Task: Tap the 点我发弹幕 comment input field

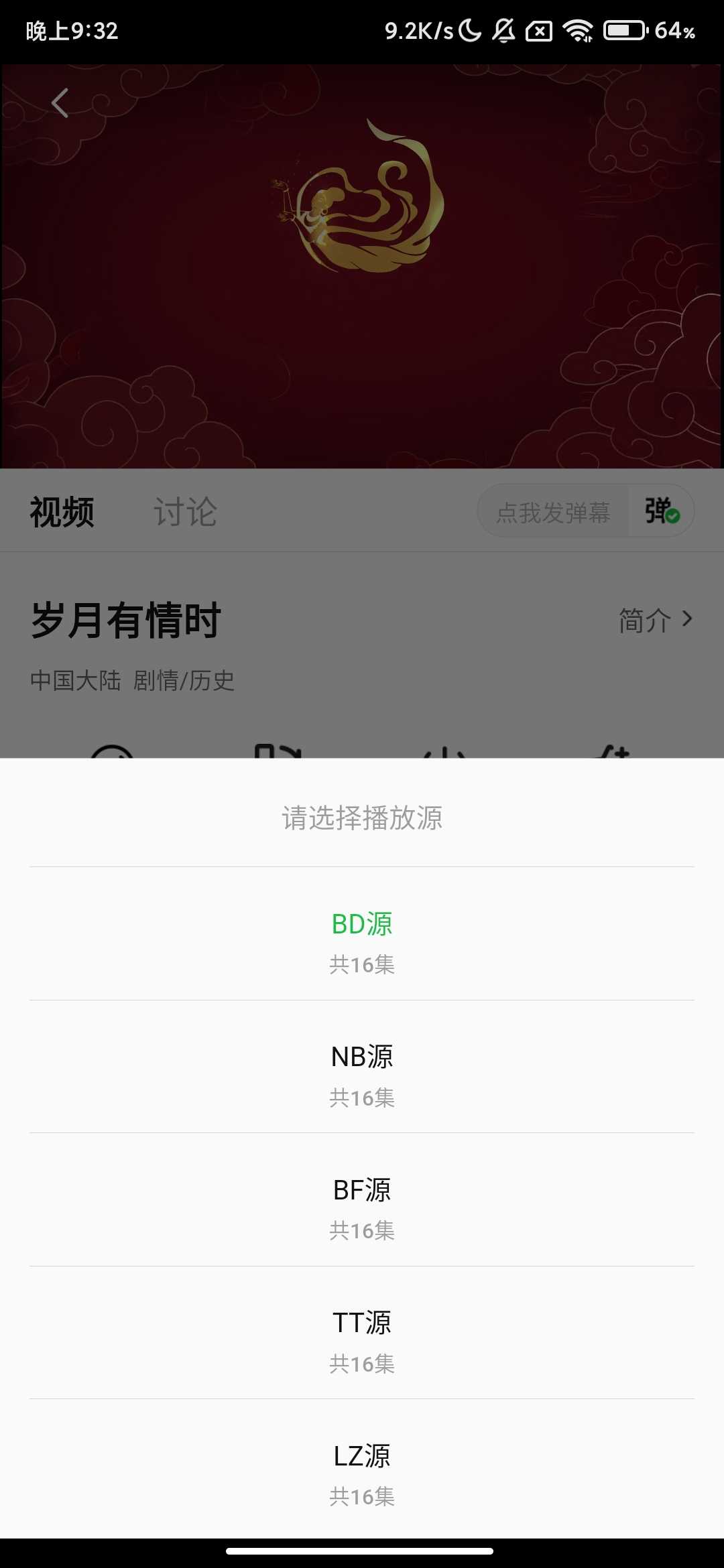Action: pos(552,512)
